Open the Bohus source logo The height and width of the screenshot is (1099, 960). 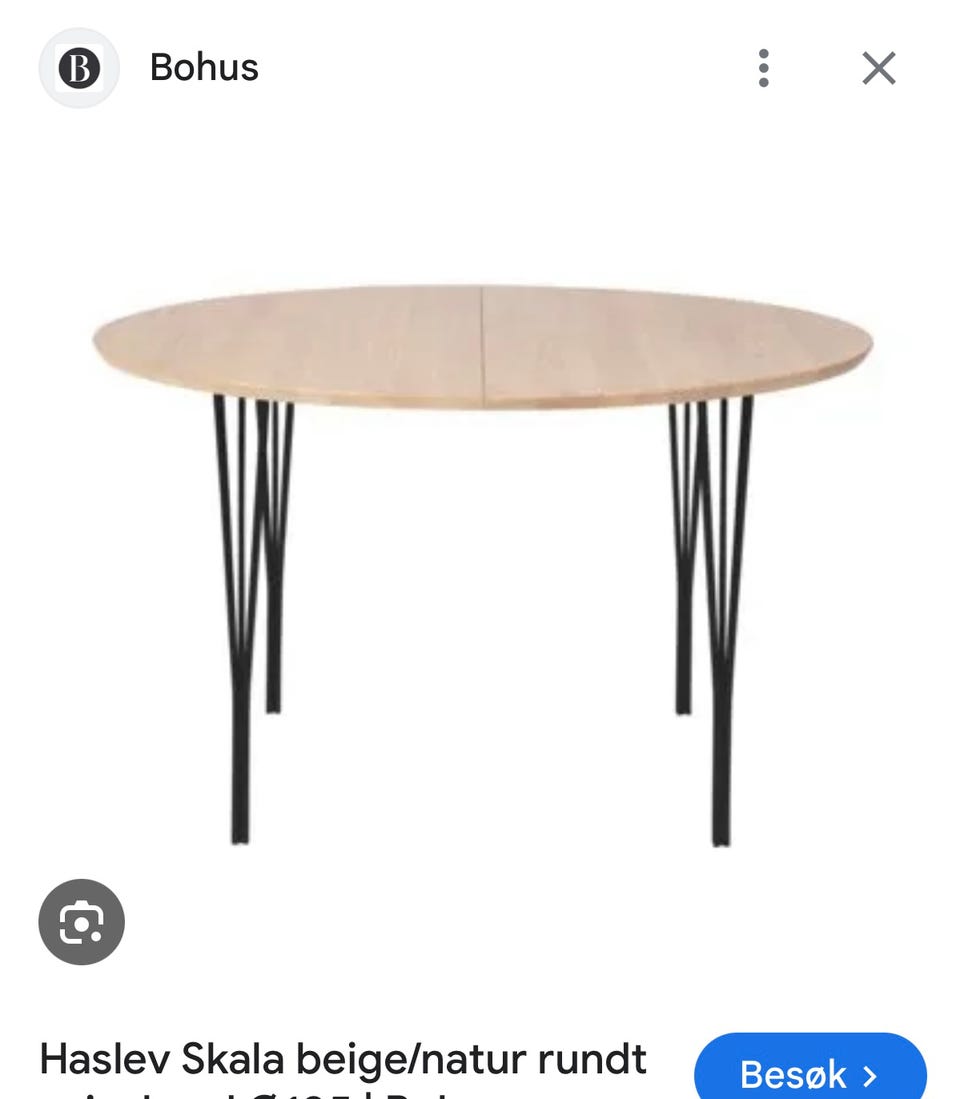[x=79, y=68]
